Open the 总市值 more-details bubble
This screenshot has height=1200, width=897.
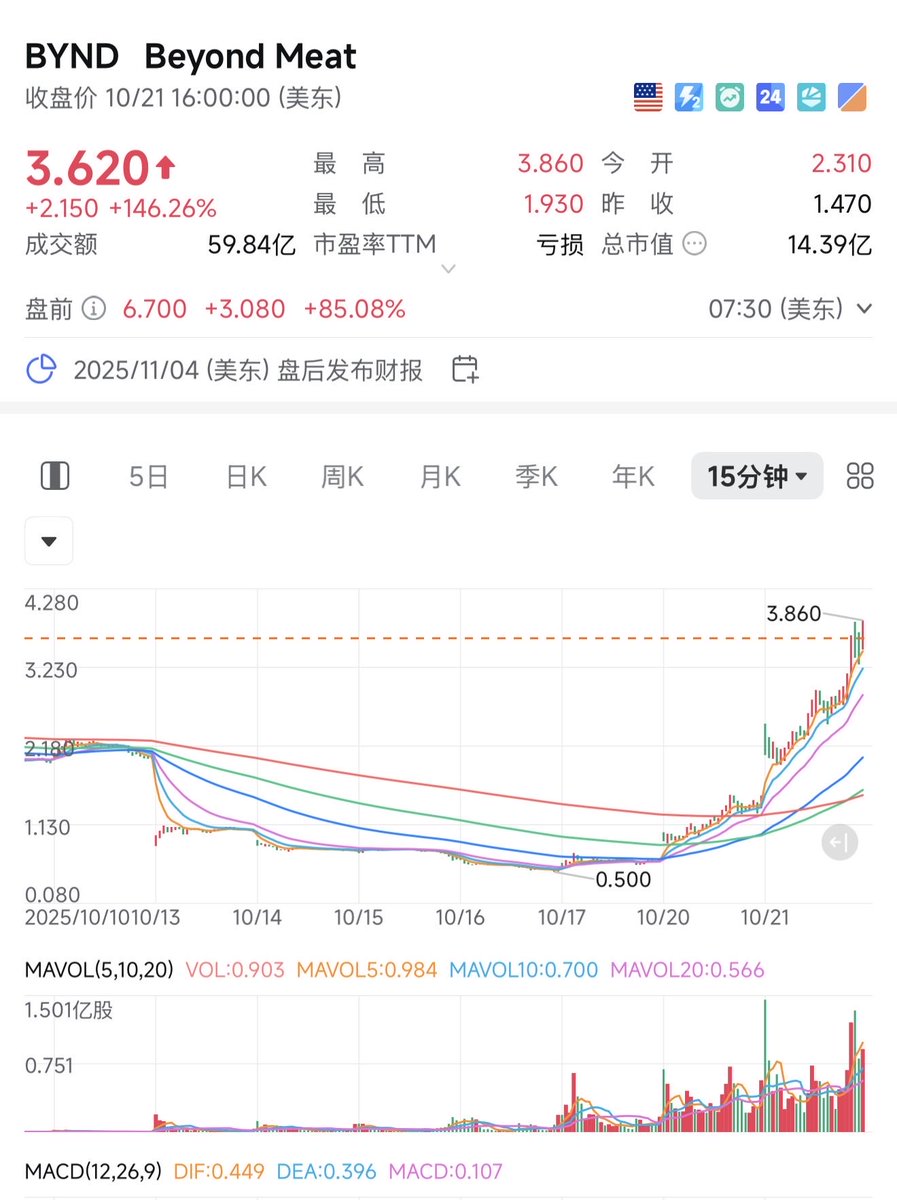(694, 244)
